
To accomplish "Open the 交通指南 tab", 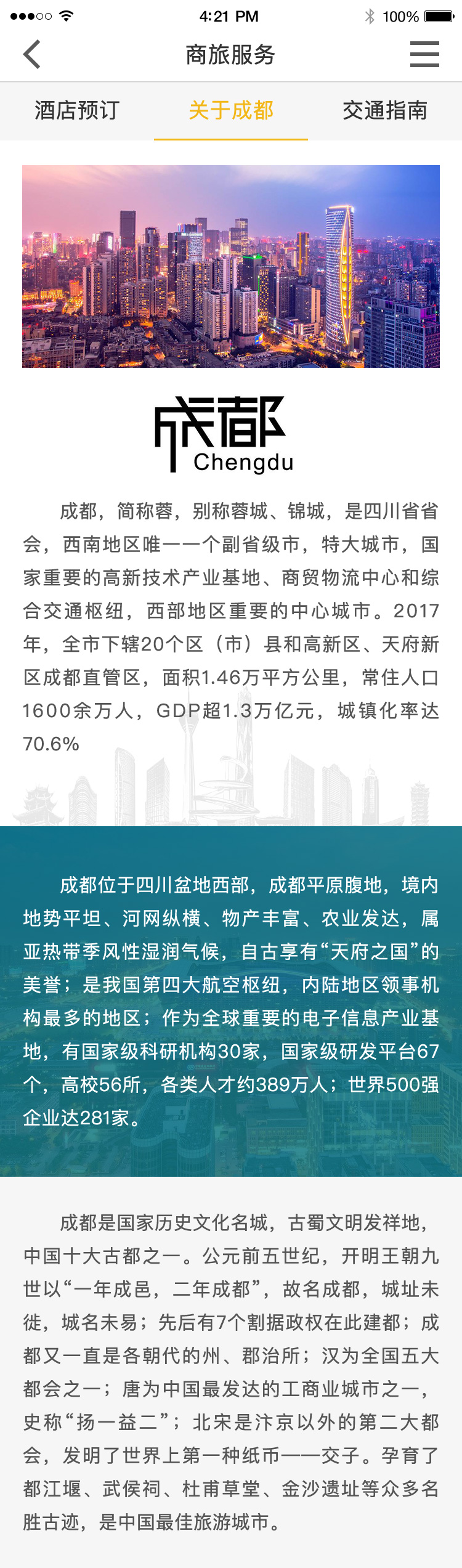I will point(385,111).
